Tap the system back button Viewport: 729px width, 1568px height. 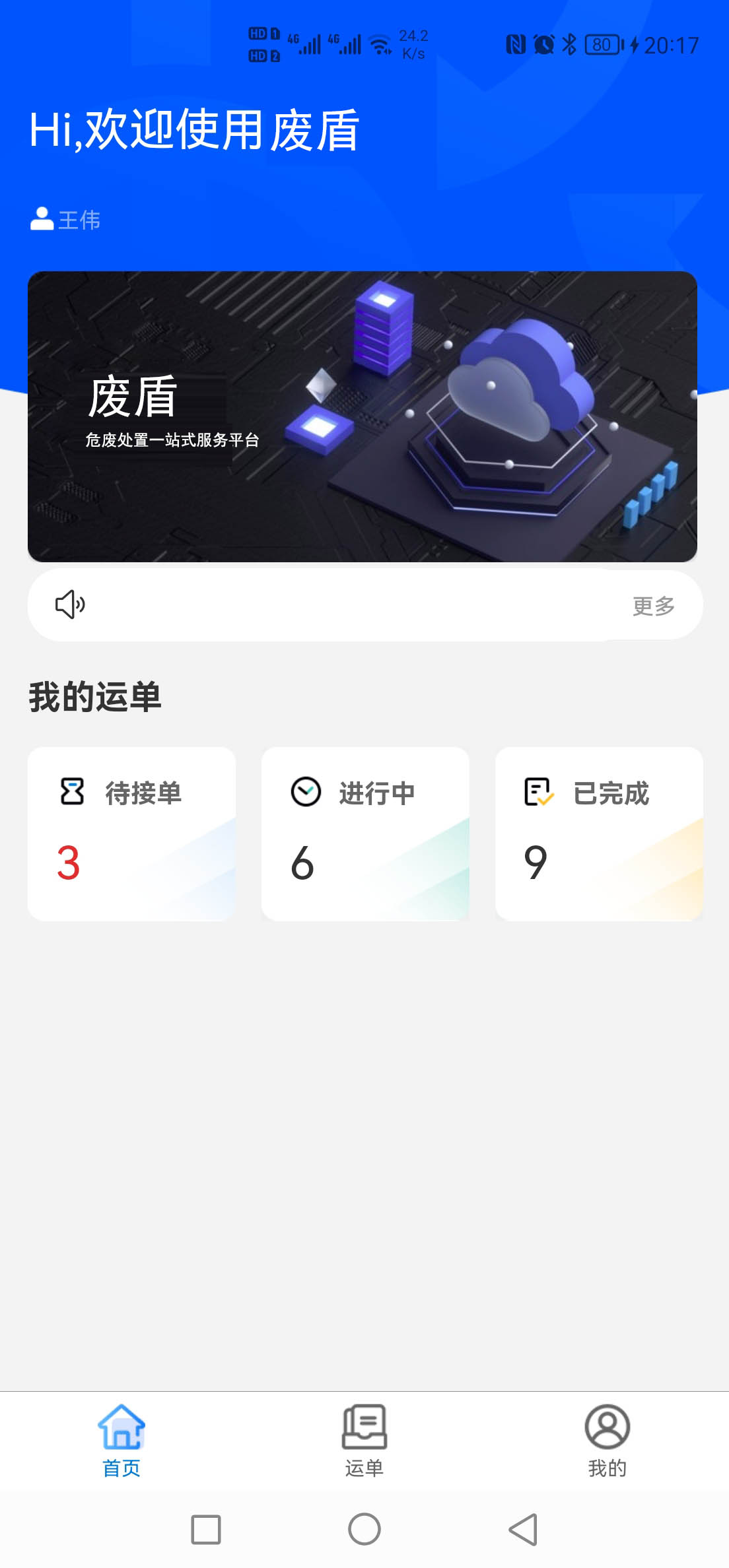coord(524,1529)
